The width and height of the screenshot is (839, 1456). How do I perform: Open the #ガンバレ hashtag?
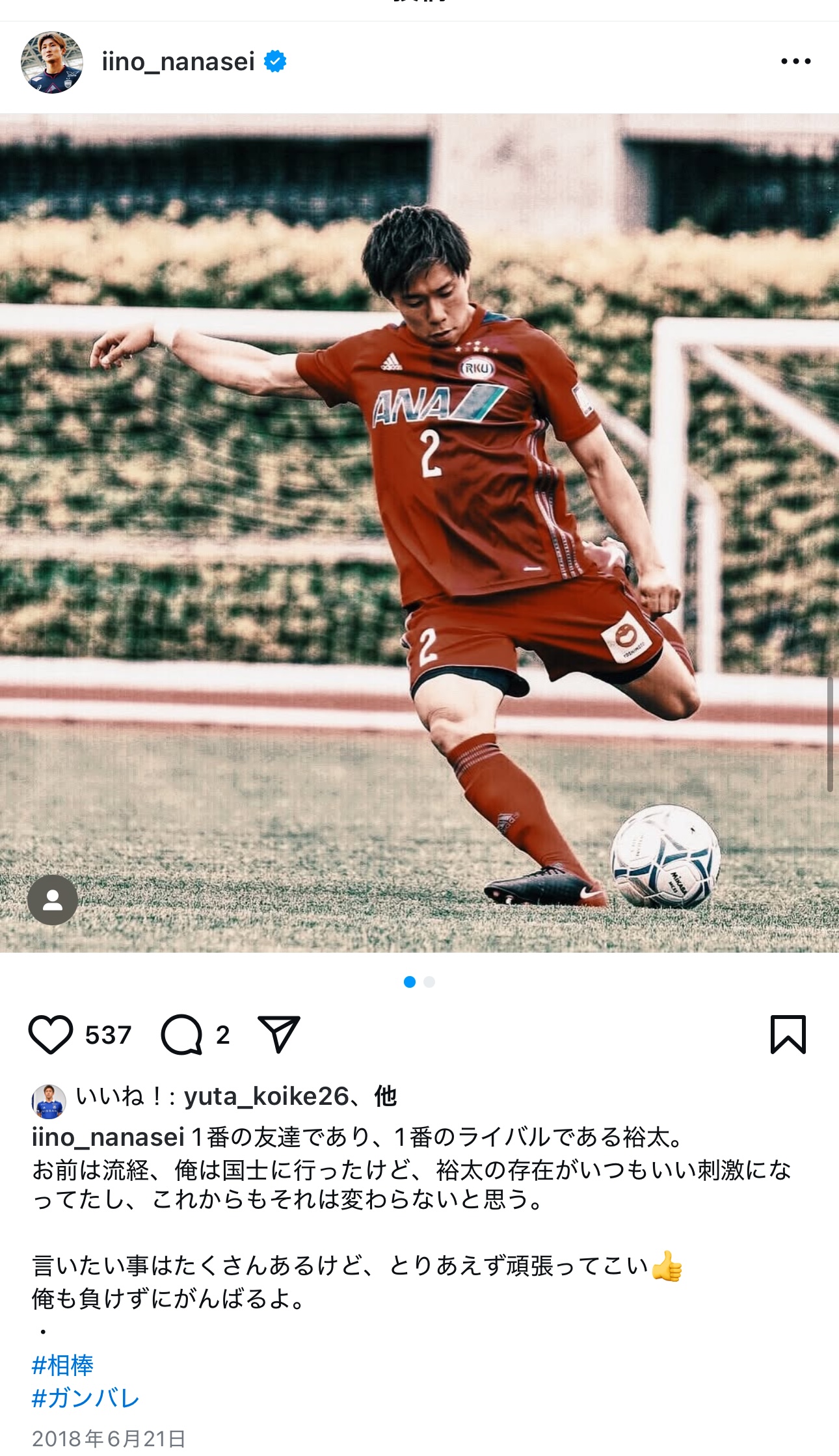pos(85,1398)
